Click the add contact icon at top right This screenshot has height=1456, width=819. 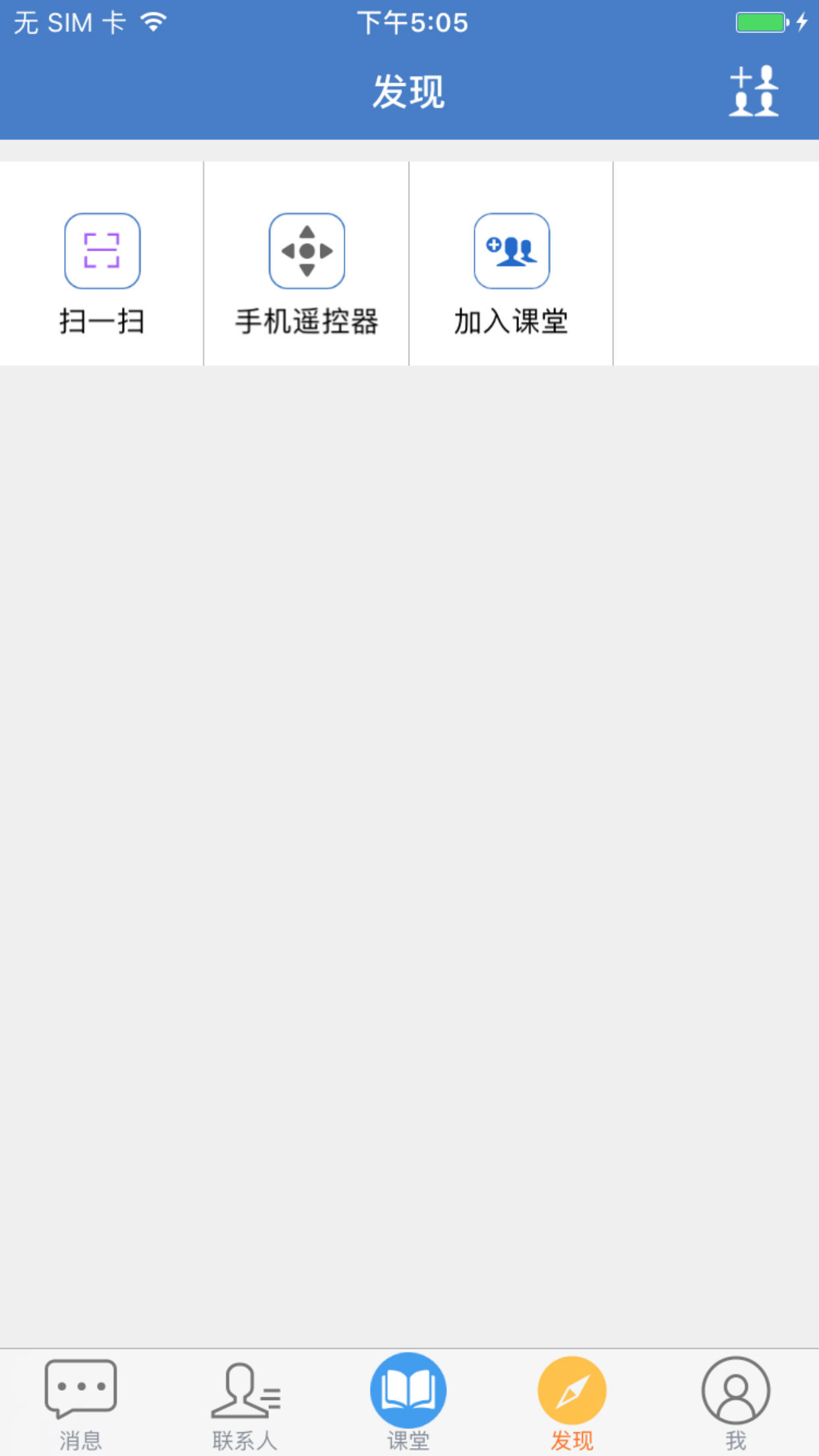754,90
